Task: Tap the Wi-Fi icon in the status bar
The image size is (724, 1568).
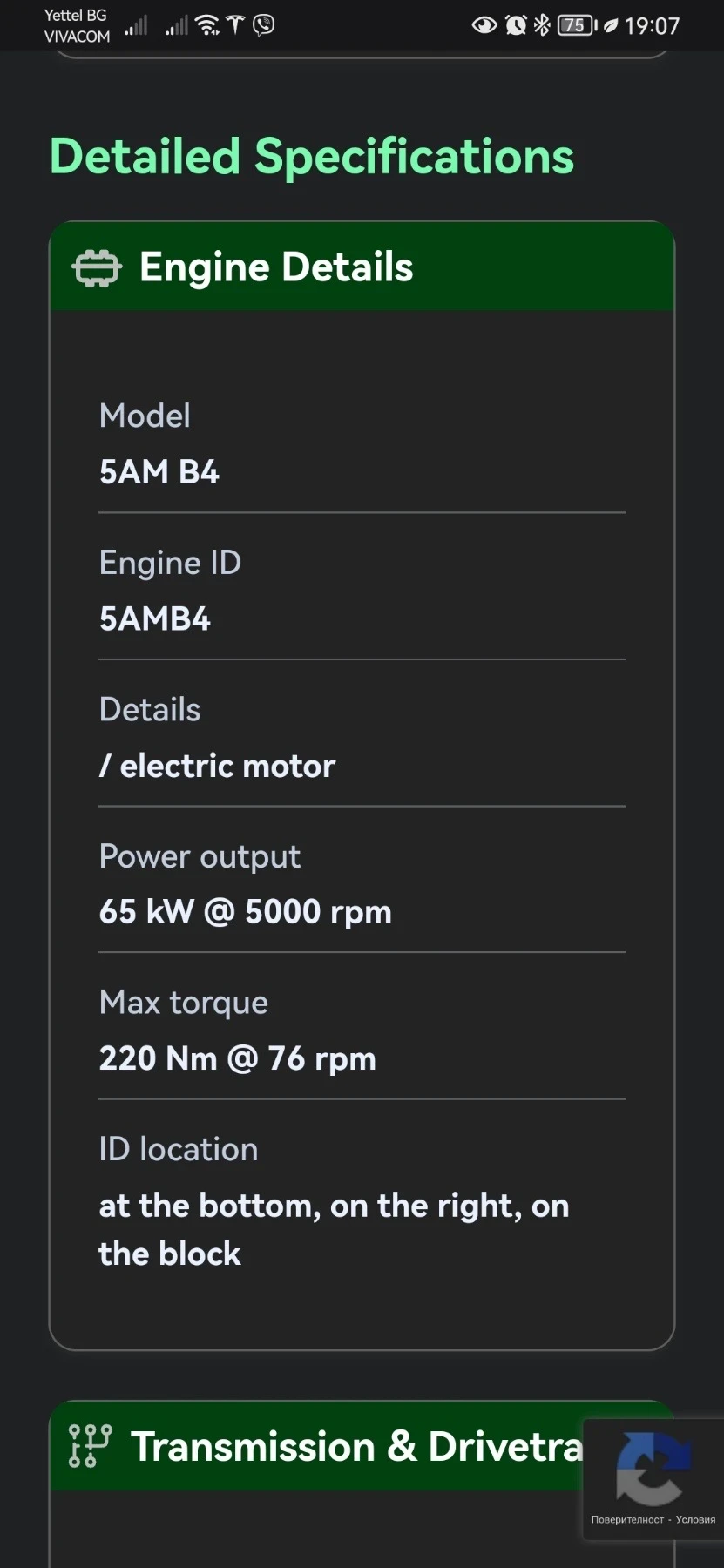Action: [x=206, y=24]
